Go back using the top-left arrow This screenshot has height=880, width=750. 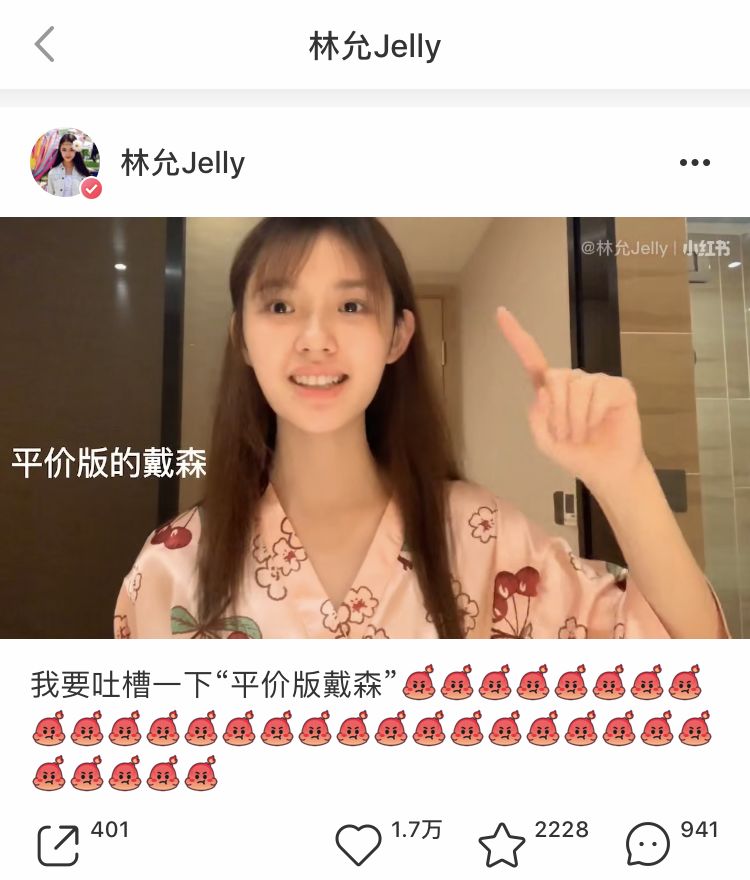(45, 45)
